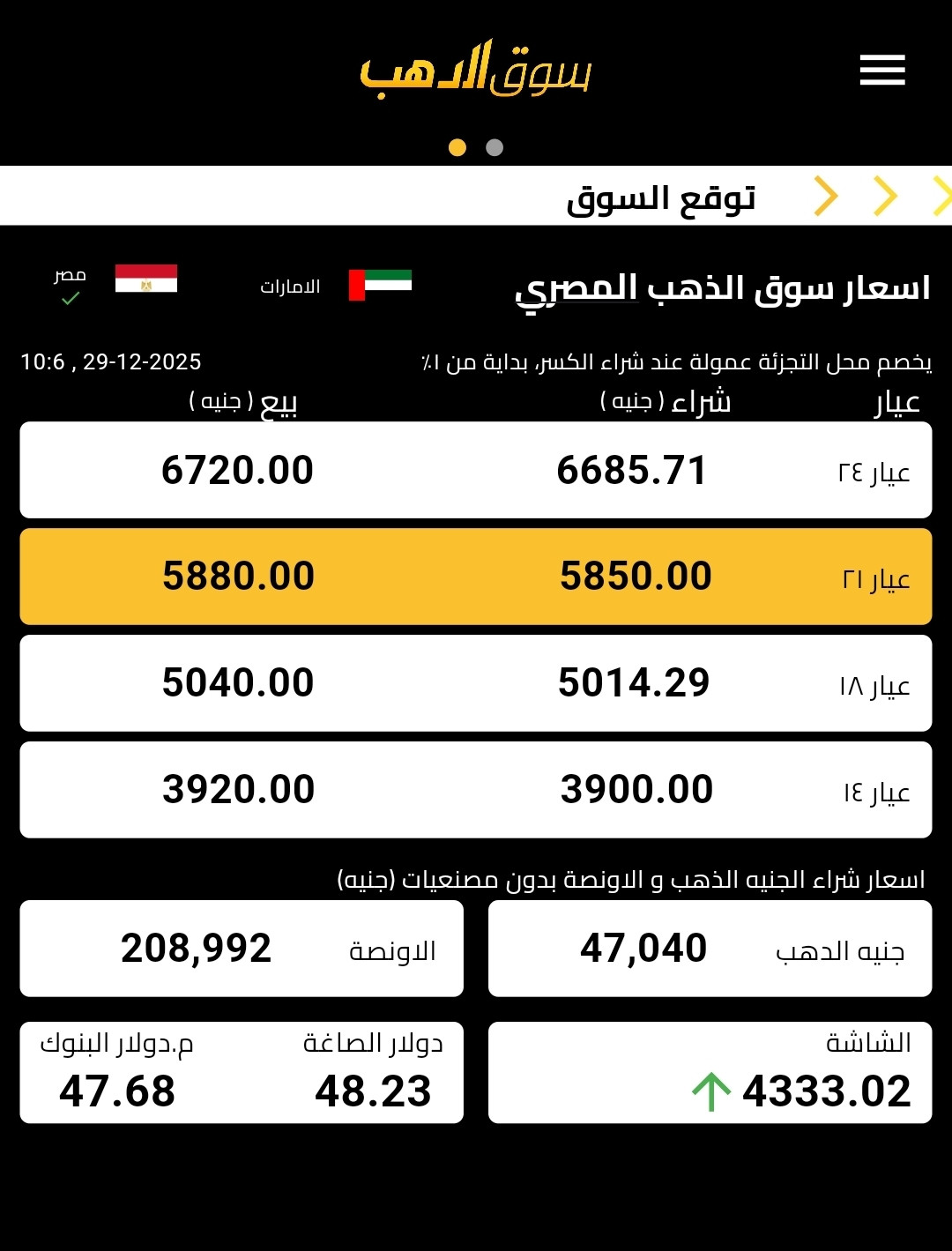This screenshot has width=952, height=1251.
Task: Go to the second page indicator dot
Action: 495,147
